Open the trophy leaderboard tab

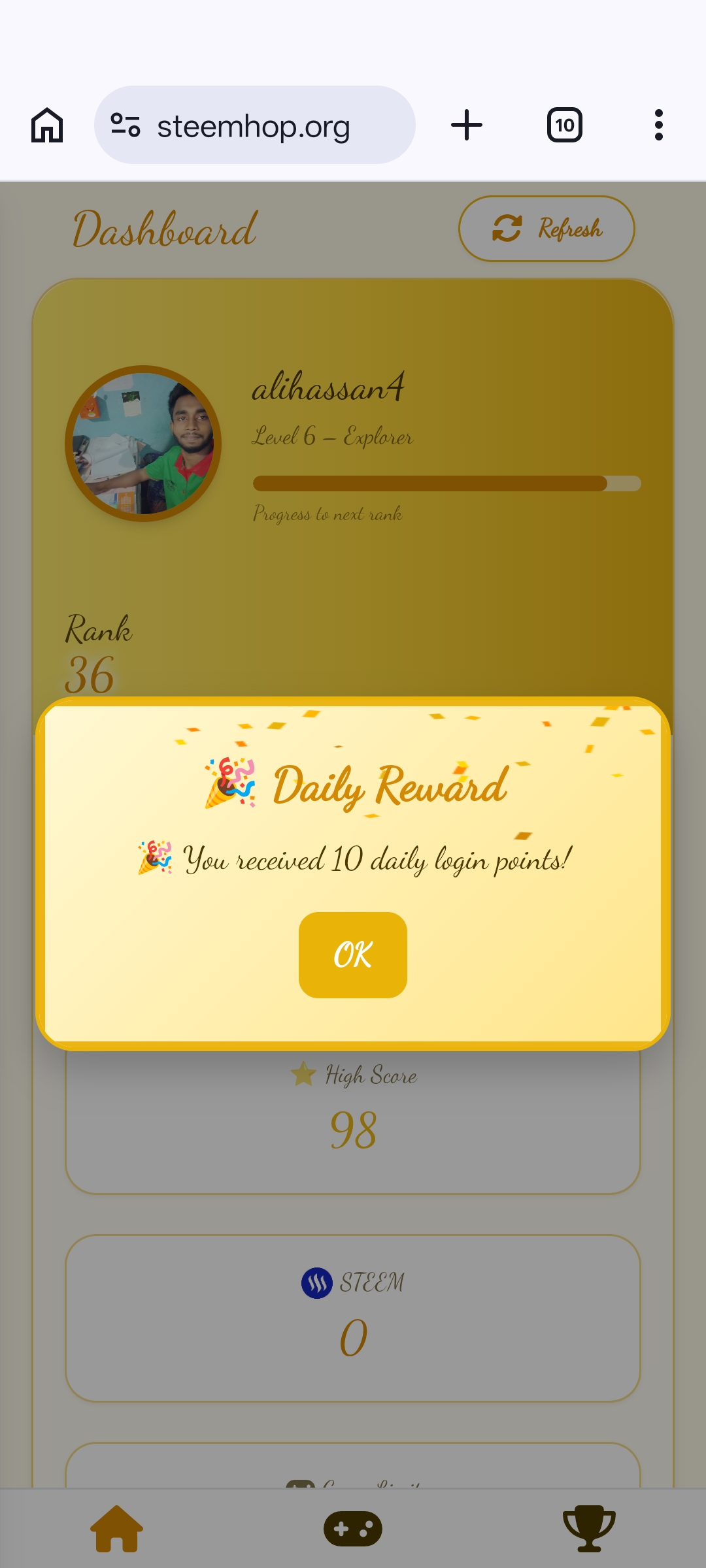click(x=589, y=1529)
